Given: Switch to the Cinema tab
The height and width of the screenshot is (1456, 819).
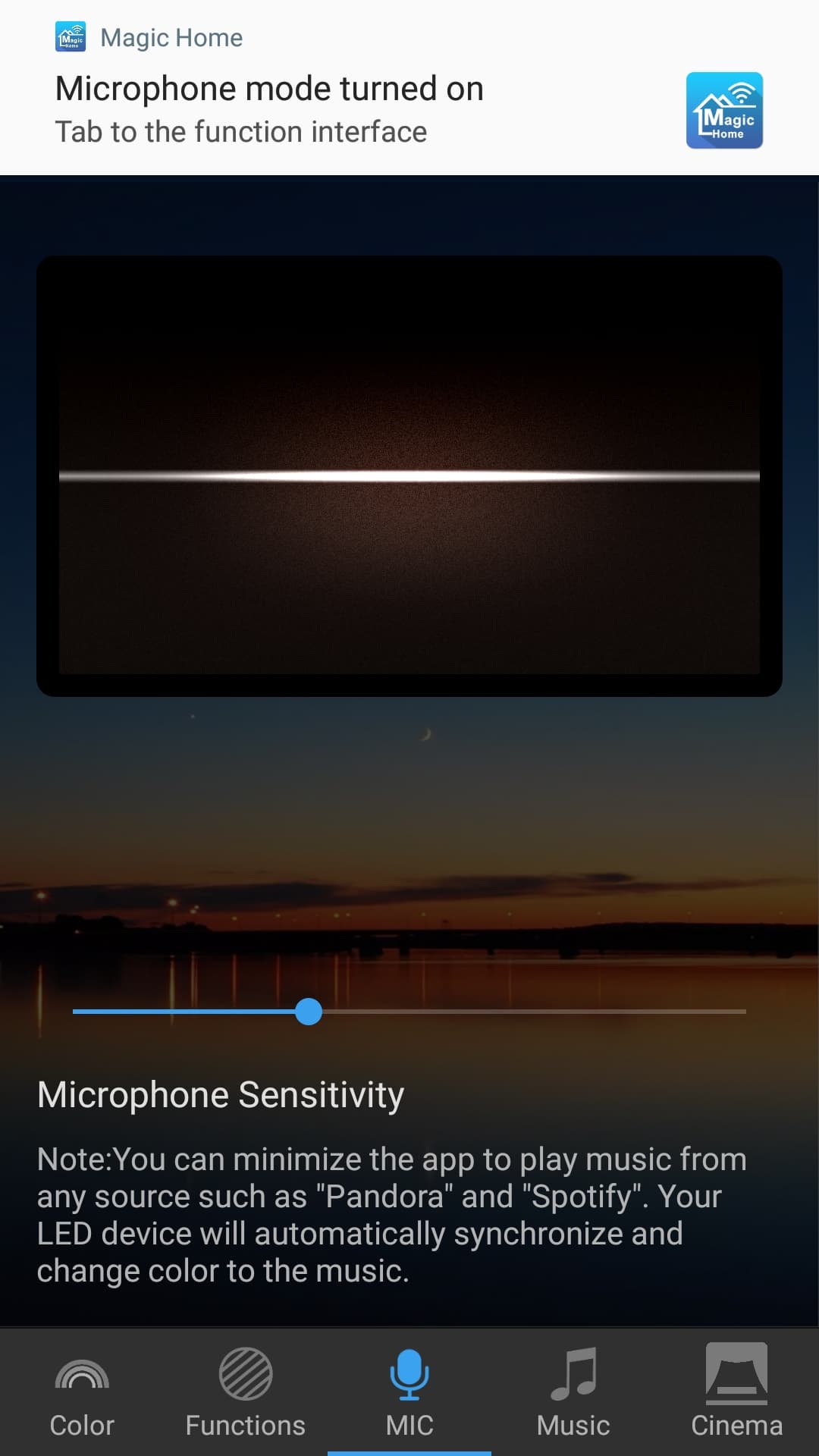Looking at the screenshot, I should [737, 1392].
